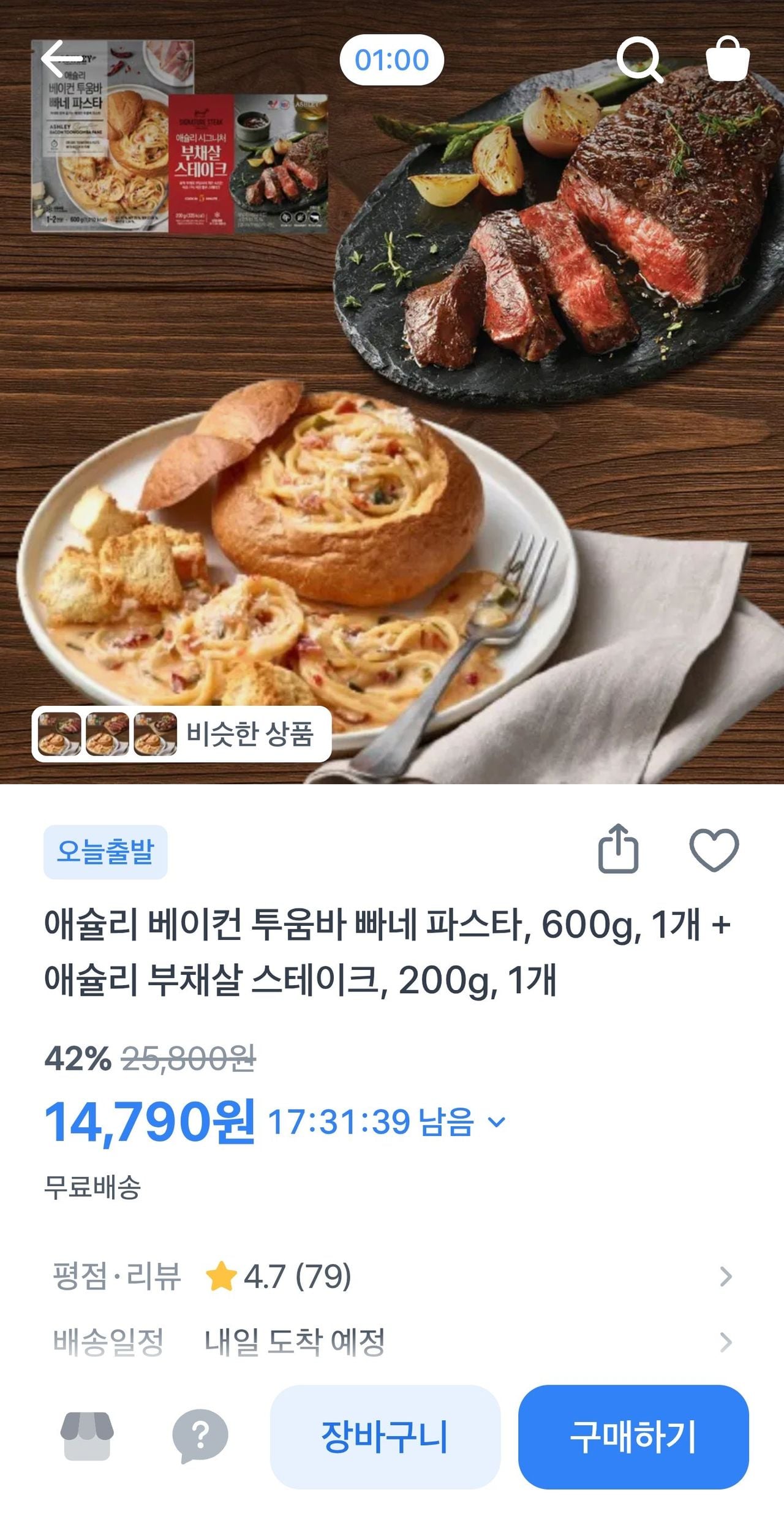Go back with the arrow icon

tap(61, 59)
